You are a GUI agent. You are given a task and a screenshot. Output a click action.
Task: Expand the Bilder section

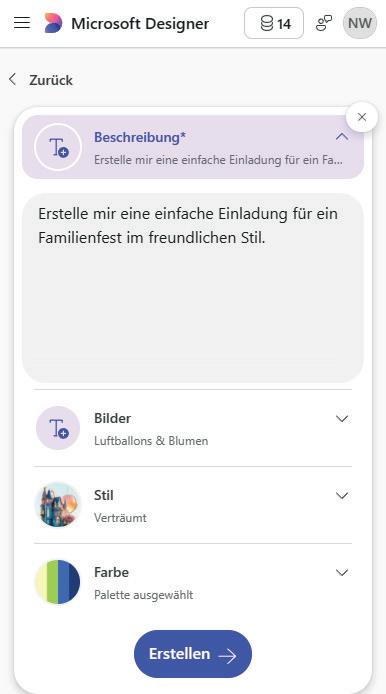pos(193,428)
